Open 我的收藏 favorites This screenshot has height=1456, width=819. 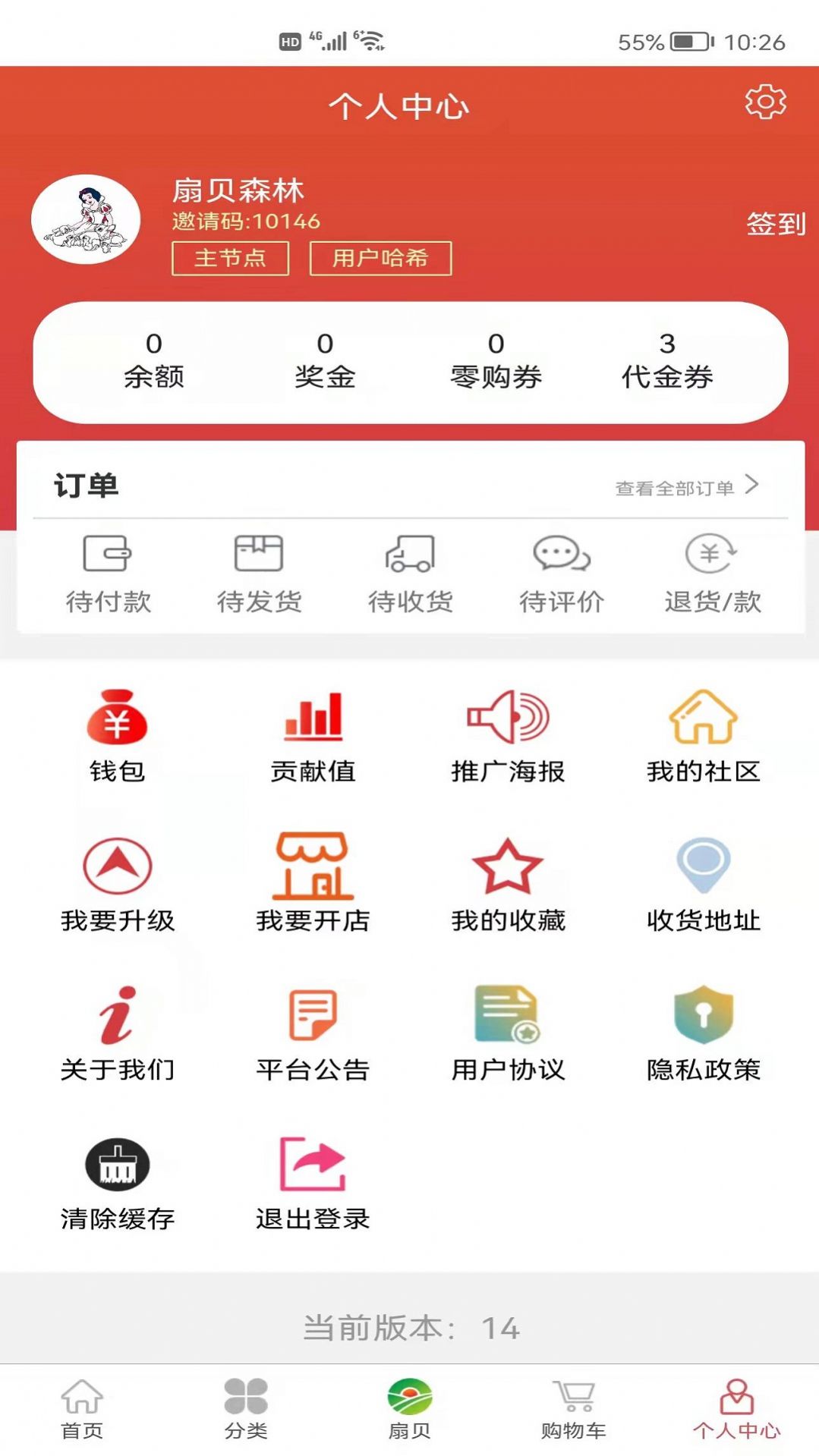tap(508, 883)
